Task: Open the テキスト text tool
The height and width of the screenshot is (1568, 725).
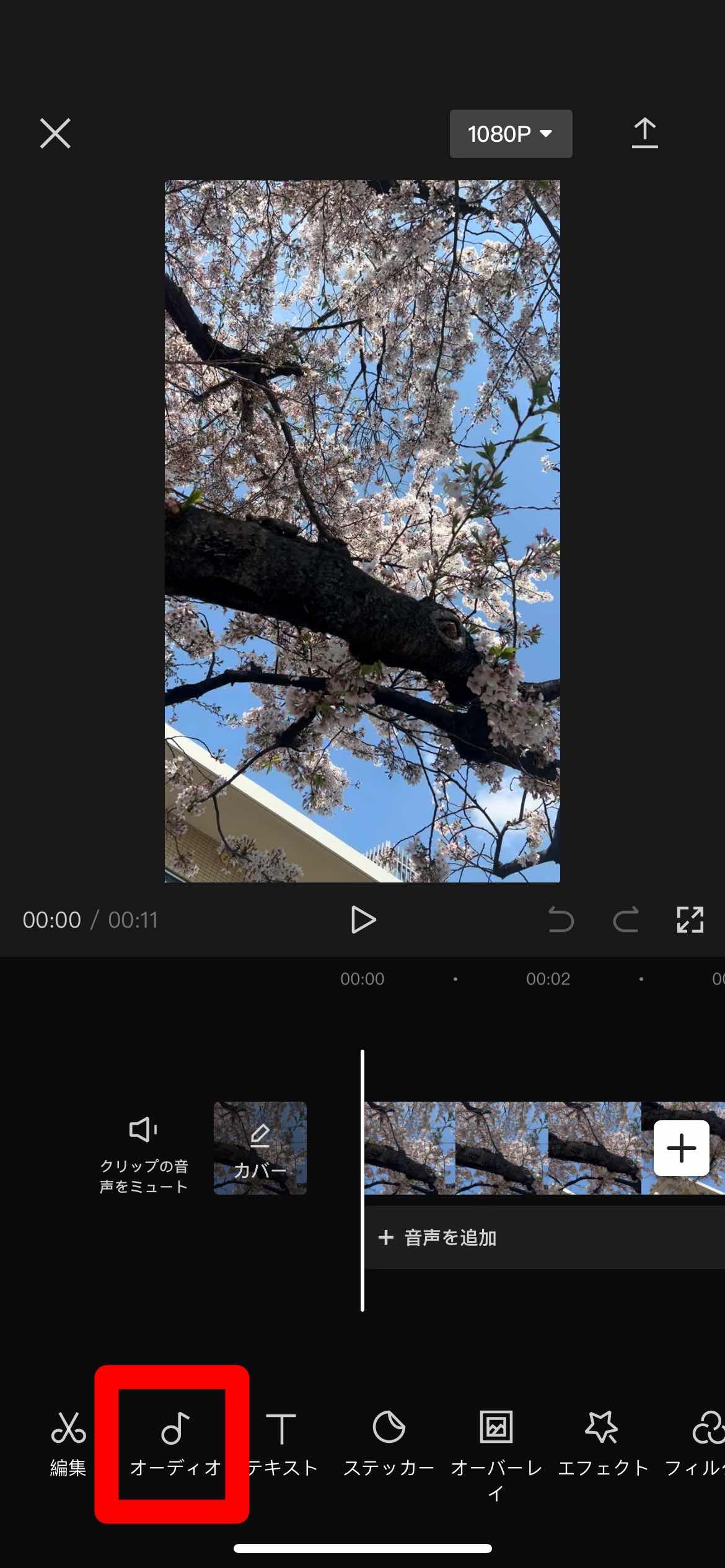Action: click(x=282, y=1443)
